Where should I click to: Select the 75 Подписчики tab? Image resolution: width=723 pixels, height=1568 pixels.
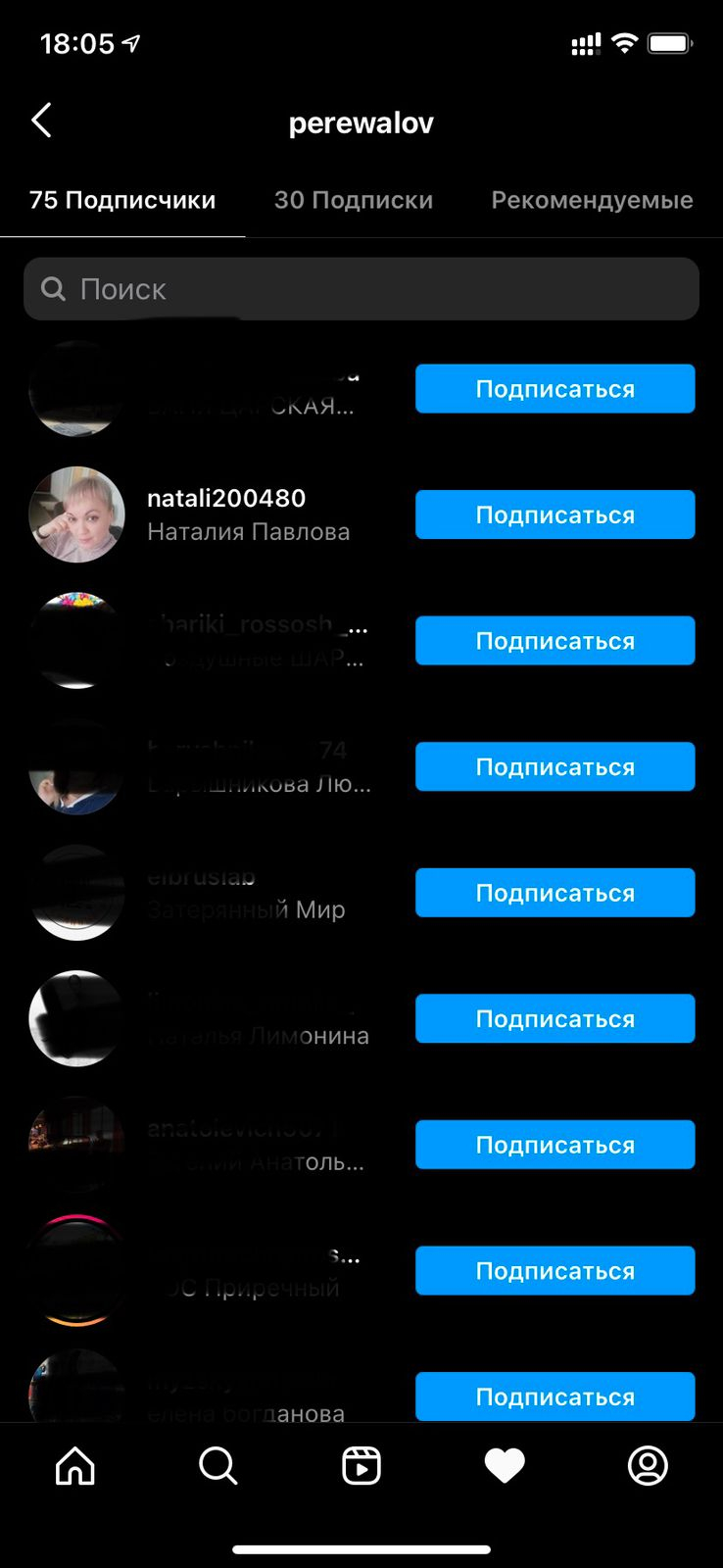click(x=122, y=200)
